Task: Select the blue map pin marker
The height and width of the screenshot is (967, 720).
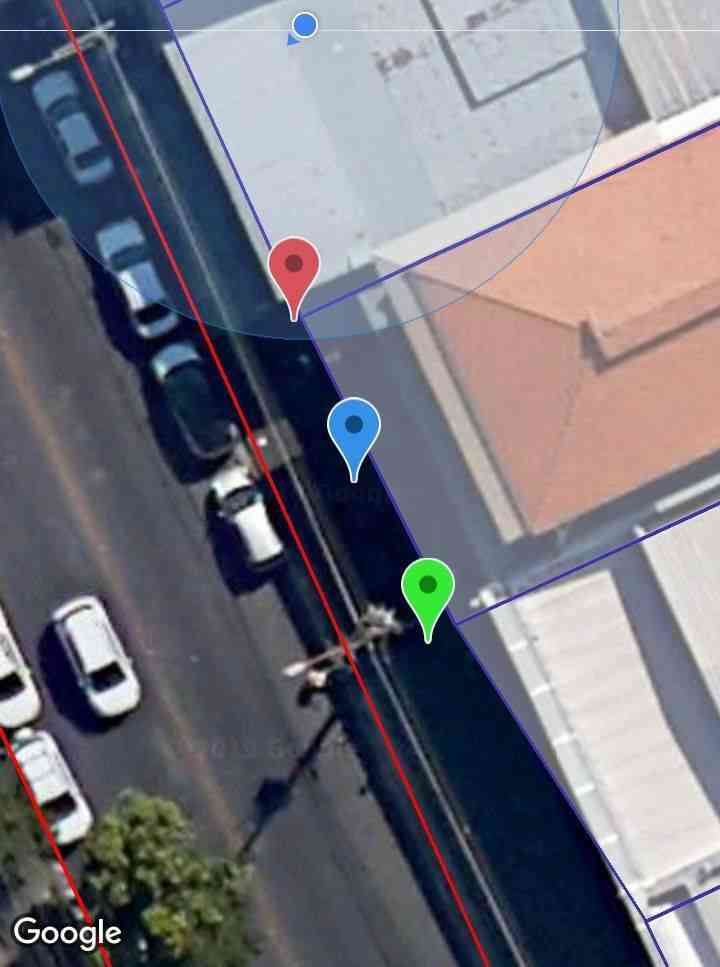Action: [354, 428]
